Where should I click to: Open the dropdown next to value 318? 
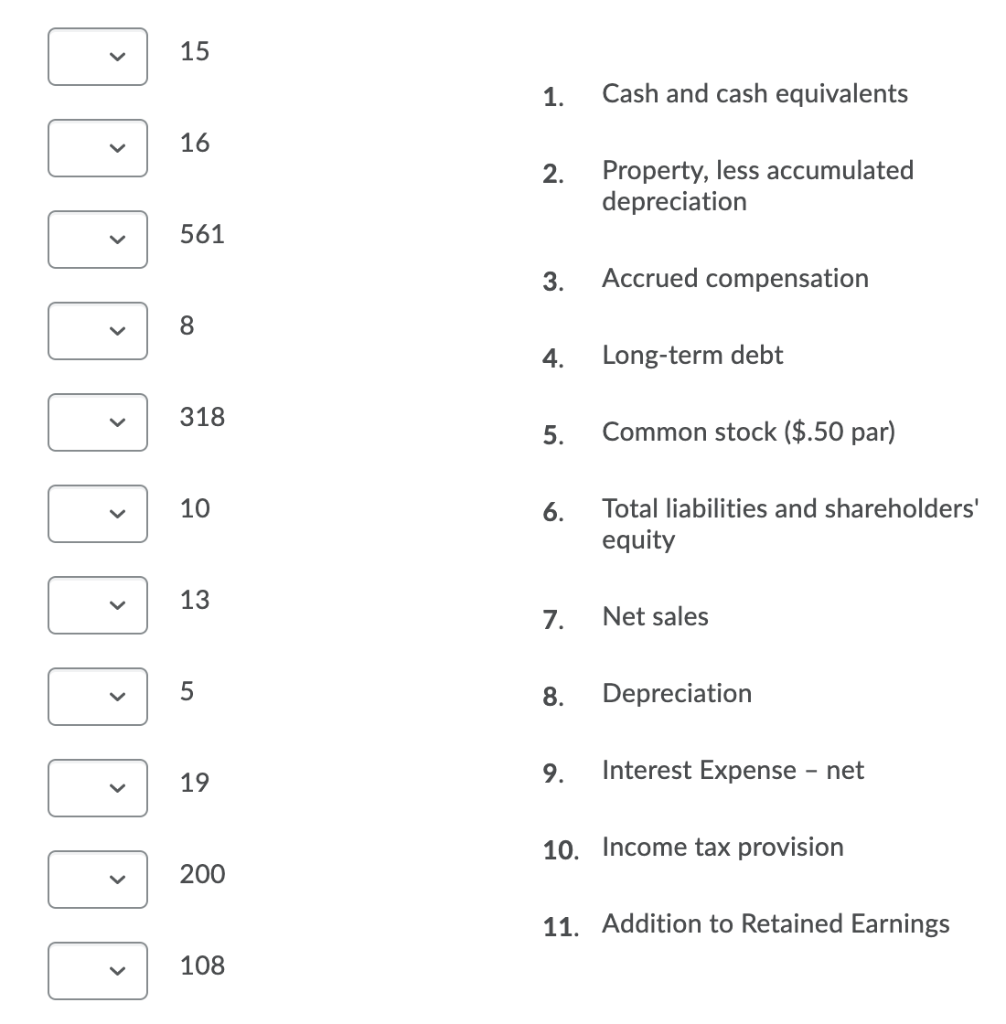click(x=97, y=422)
